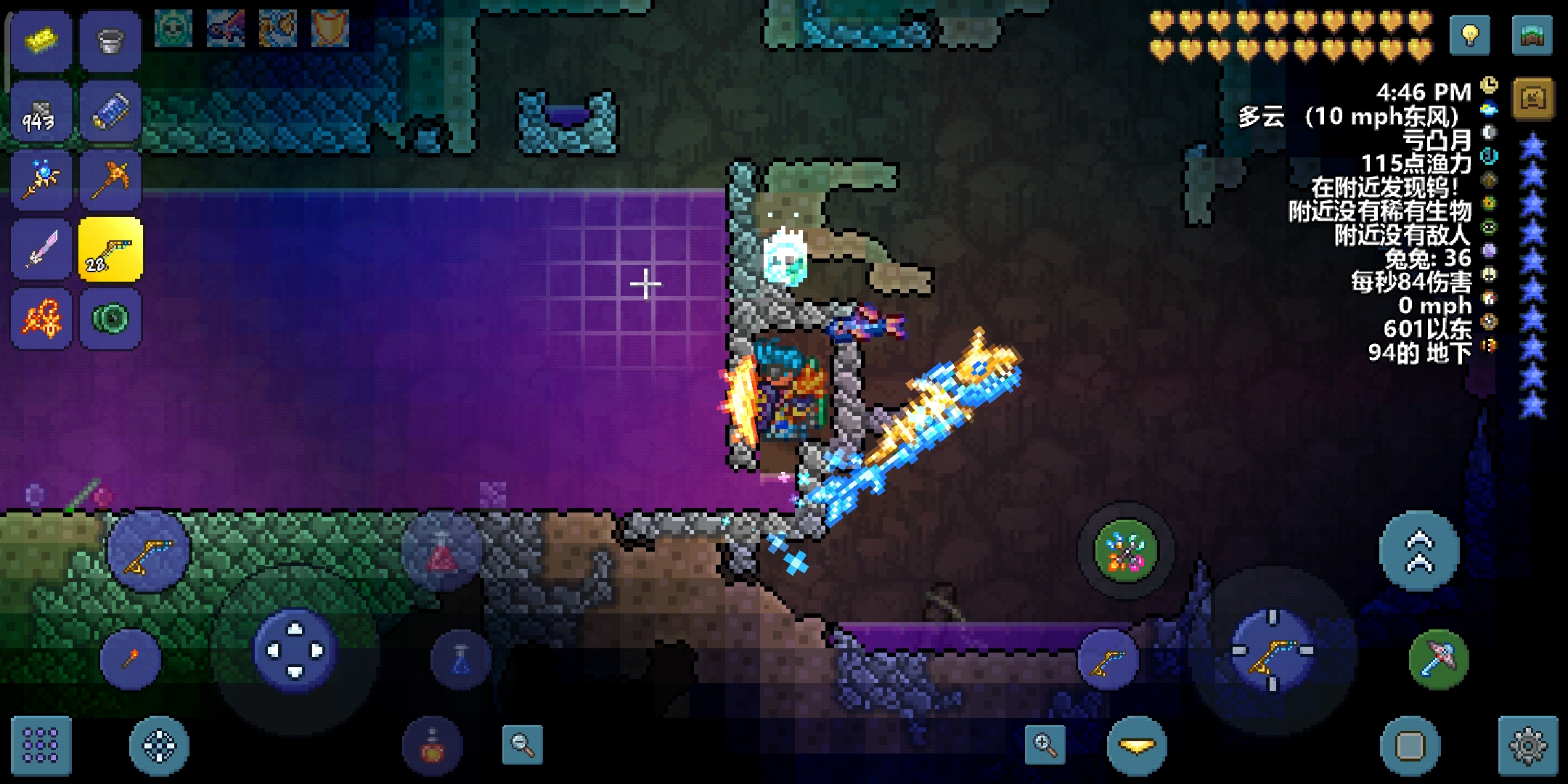Zoom in with the plus magnifier

pos(1045,744)
